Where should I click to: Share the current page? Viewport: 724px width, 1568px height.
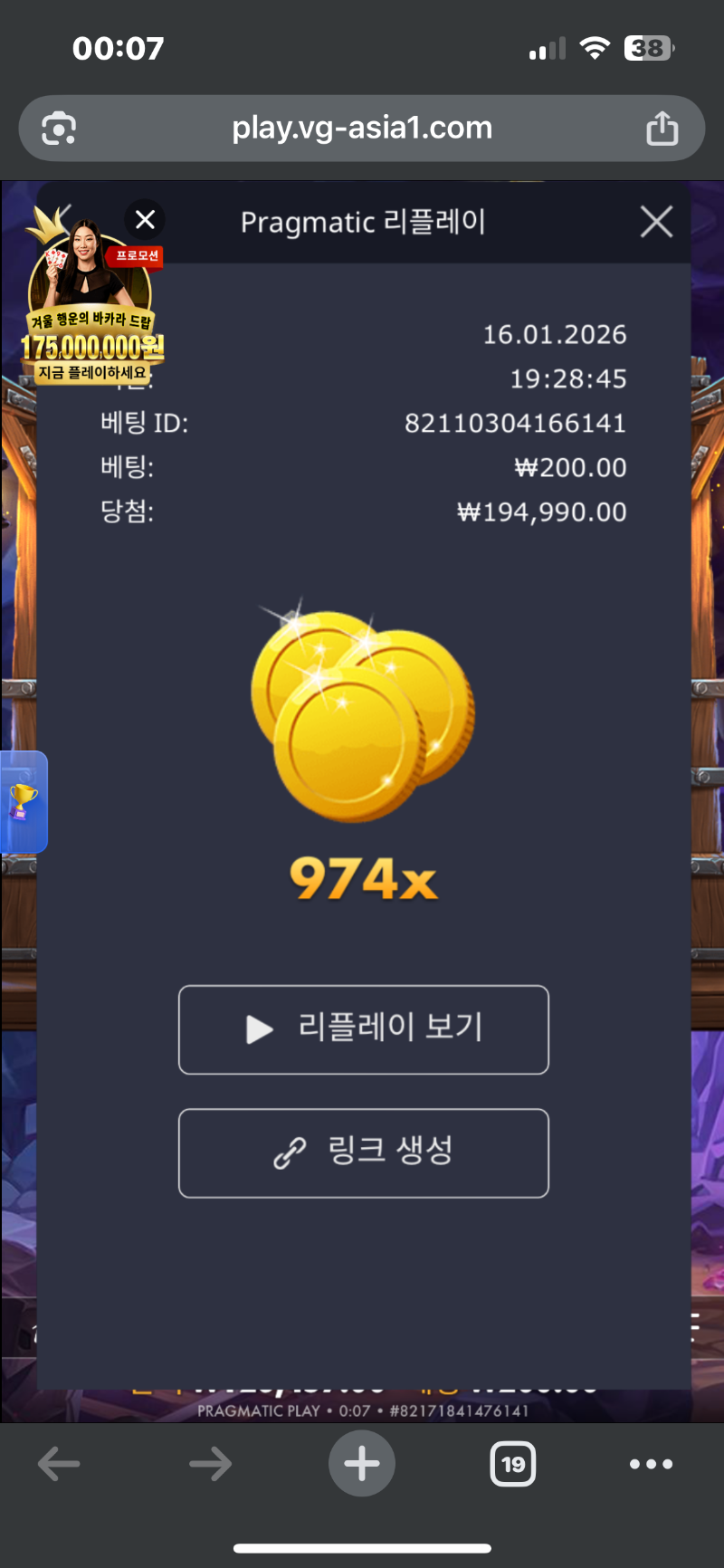(x=662, y=129)
